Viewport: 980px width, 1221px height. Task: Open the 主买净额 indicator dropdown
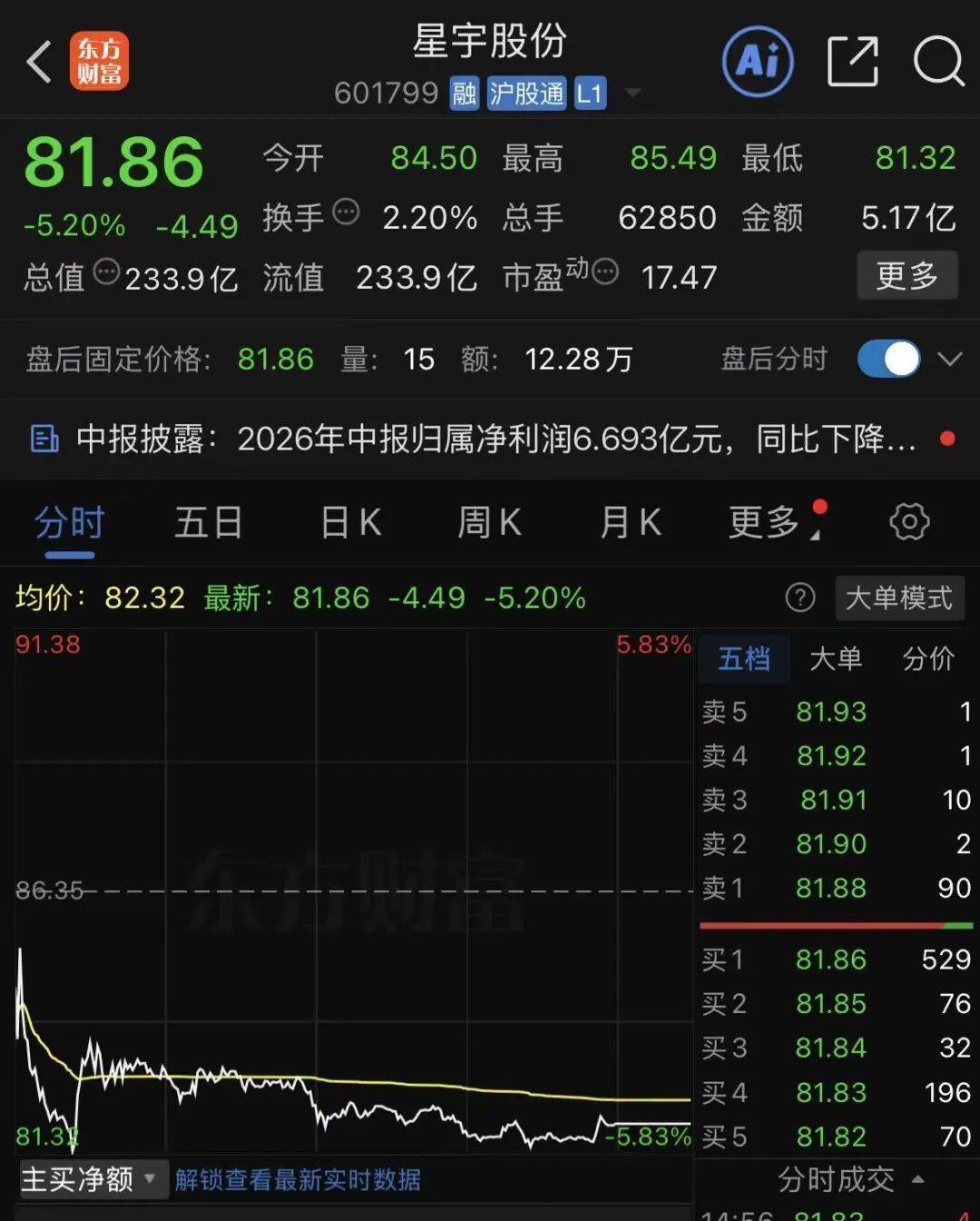91,1179
